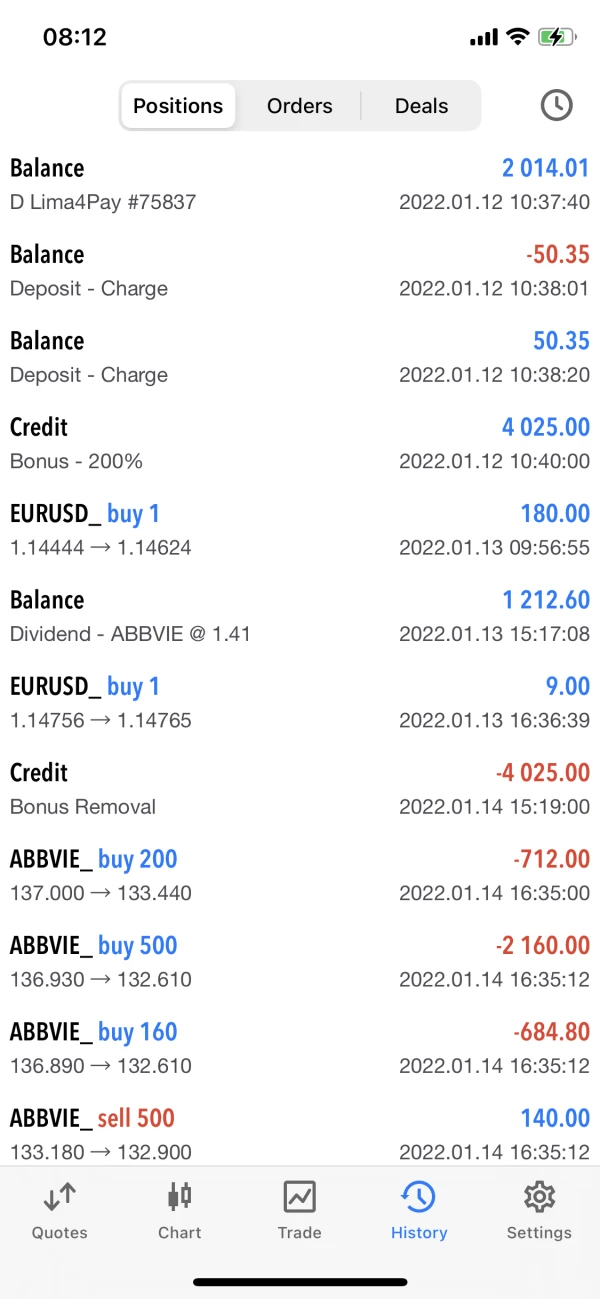The image size is (600, 1299).
Task: Show the Deals segment
Action: click(421, 106)
